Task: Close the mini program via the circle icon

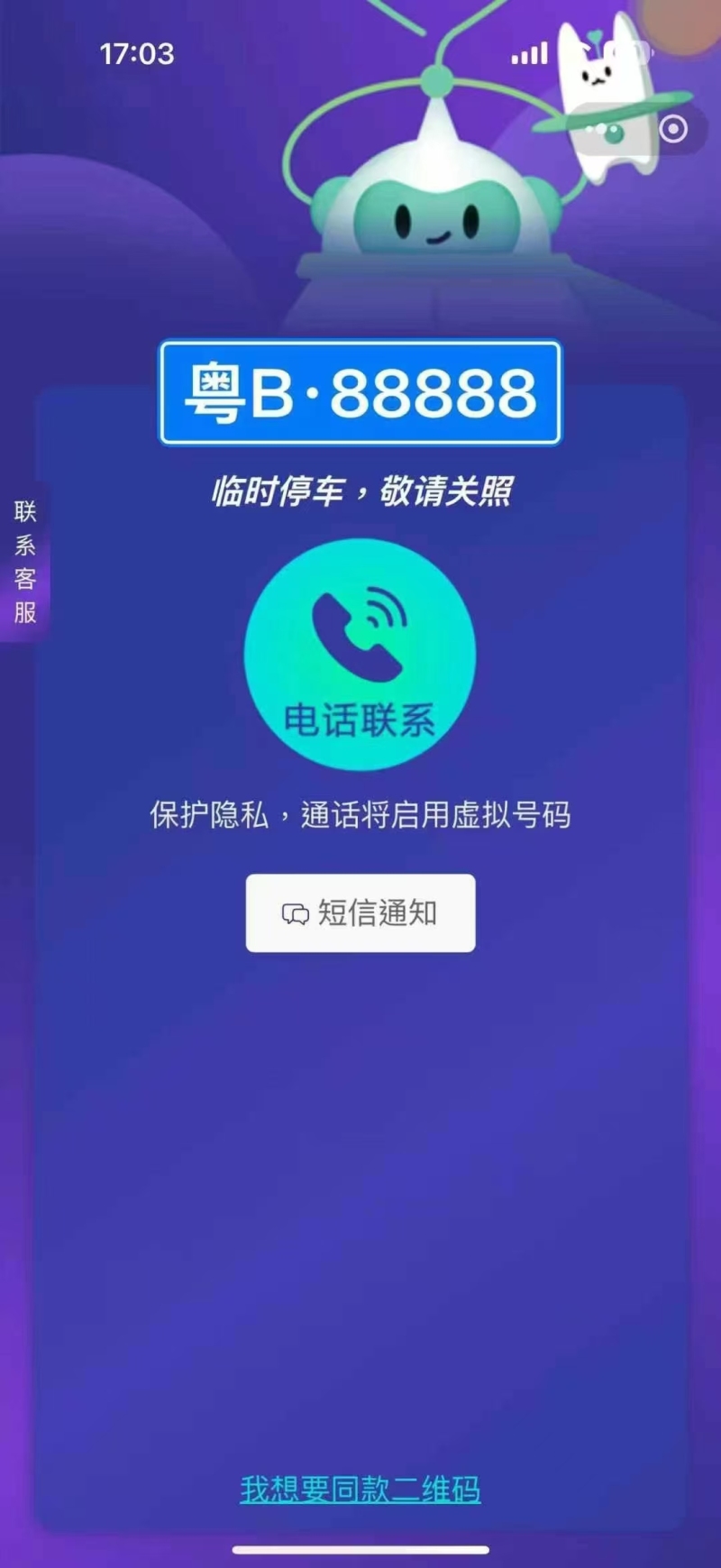Action: point(673,129)
